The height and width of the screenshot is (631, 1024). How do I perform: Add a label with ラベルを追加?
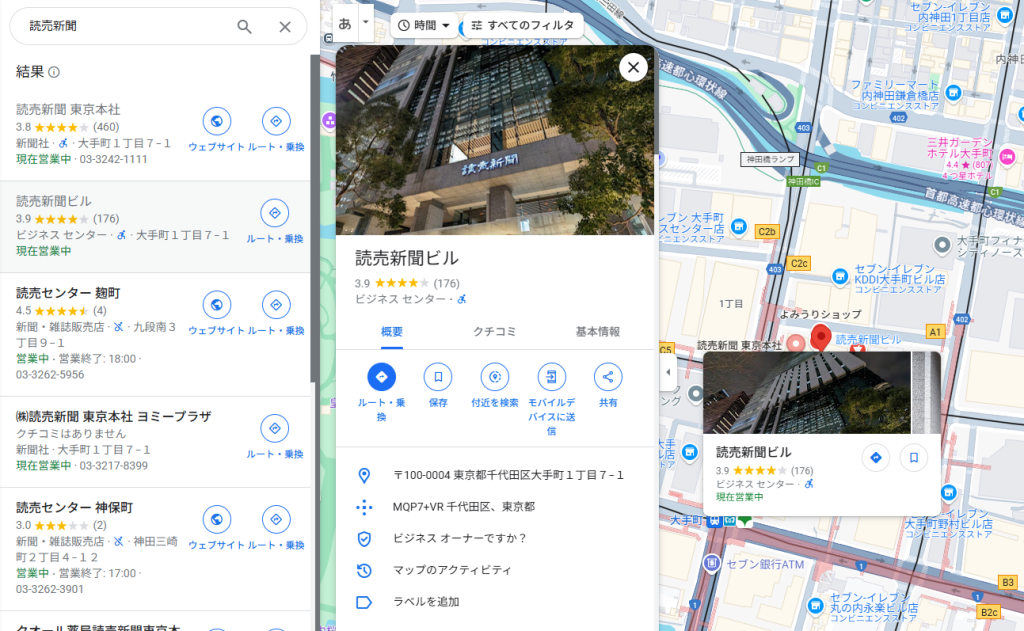(425, 602)
